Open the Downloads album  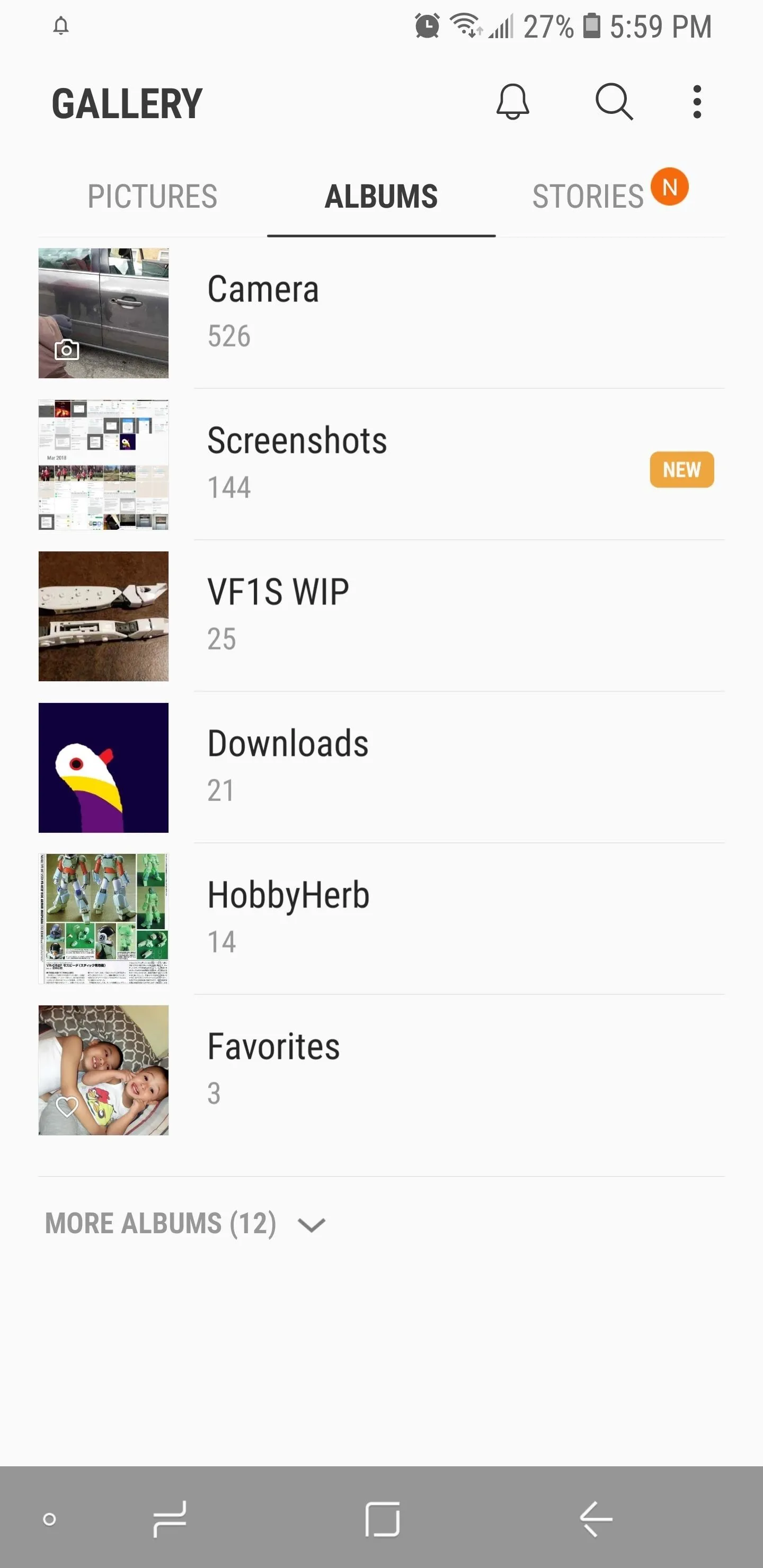point(381,768)
